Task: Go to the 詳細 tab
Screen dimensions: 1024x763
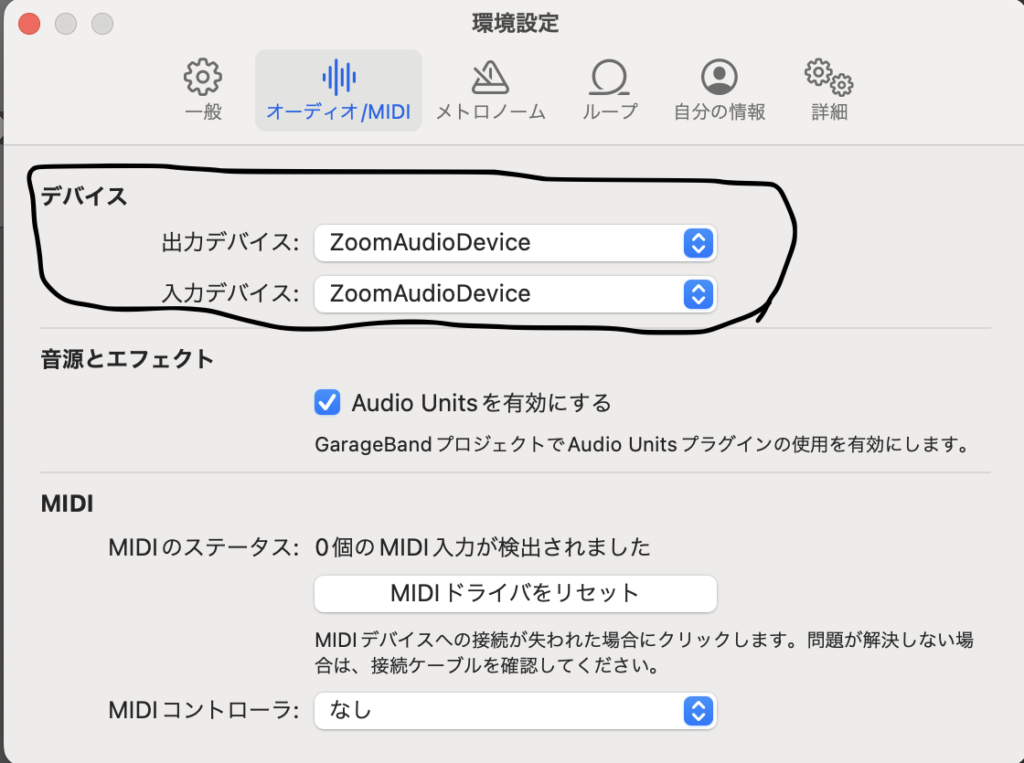Action: [829, 90]
